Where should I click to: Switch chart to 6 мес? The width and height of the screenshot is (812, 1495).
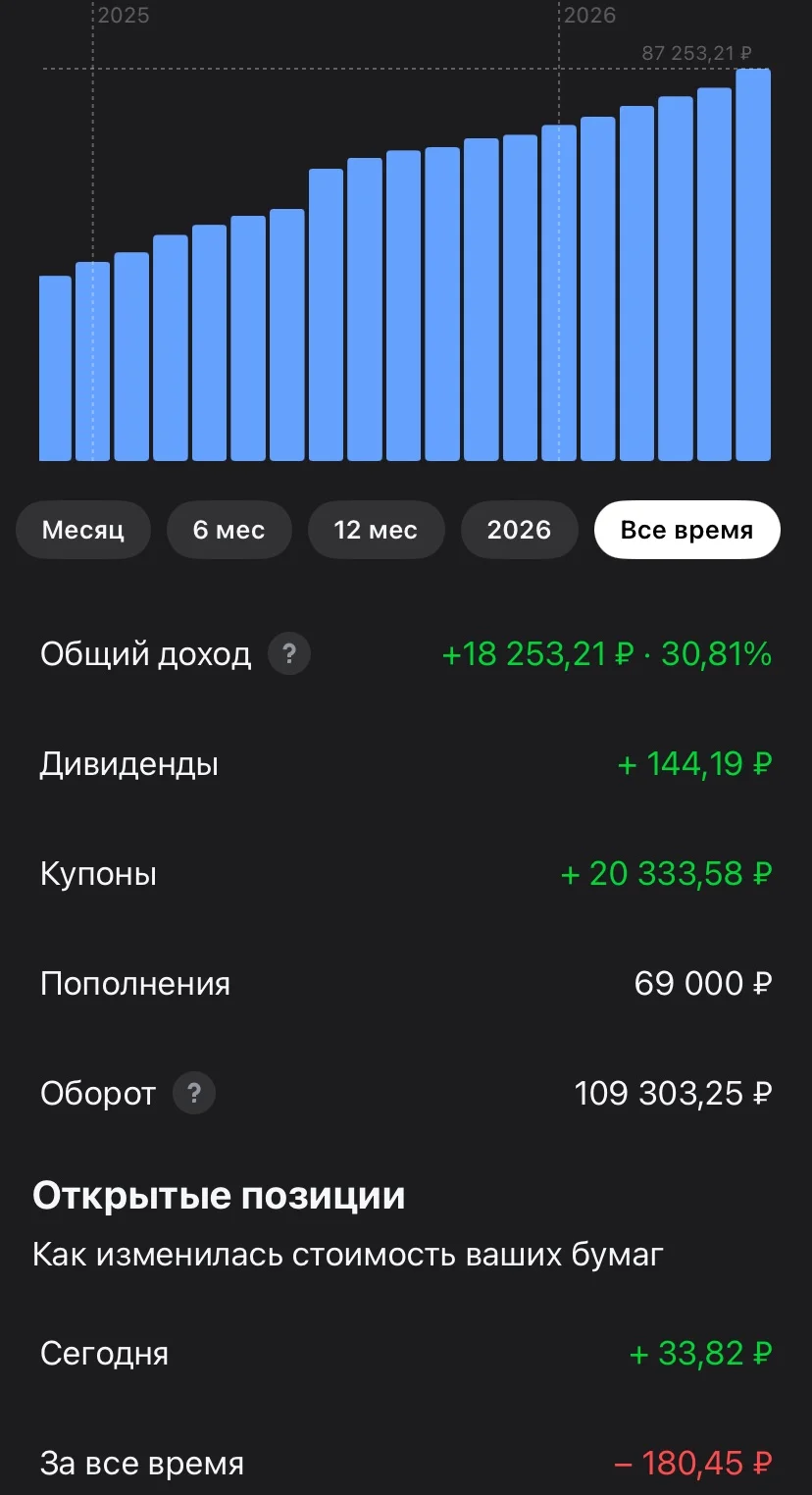pos(228,530)
